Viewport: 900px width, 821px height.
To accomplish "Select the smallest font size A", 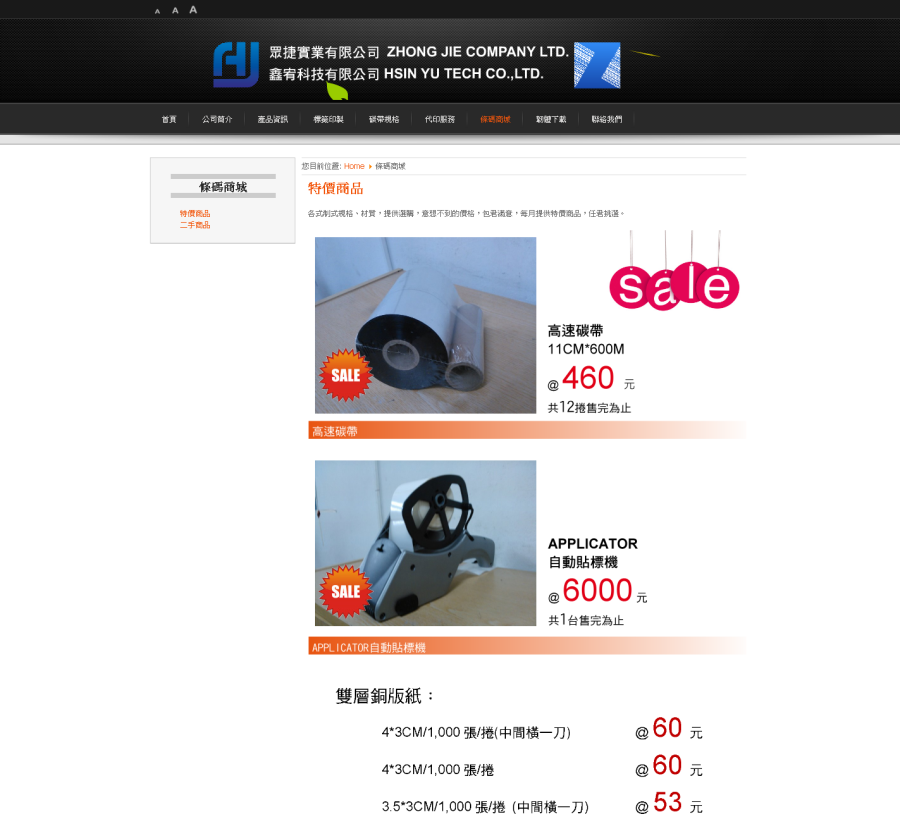I will [157, 11].
